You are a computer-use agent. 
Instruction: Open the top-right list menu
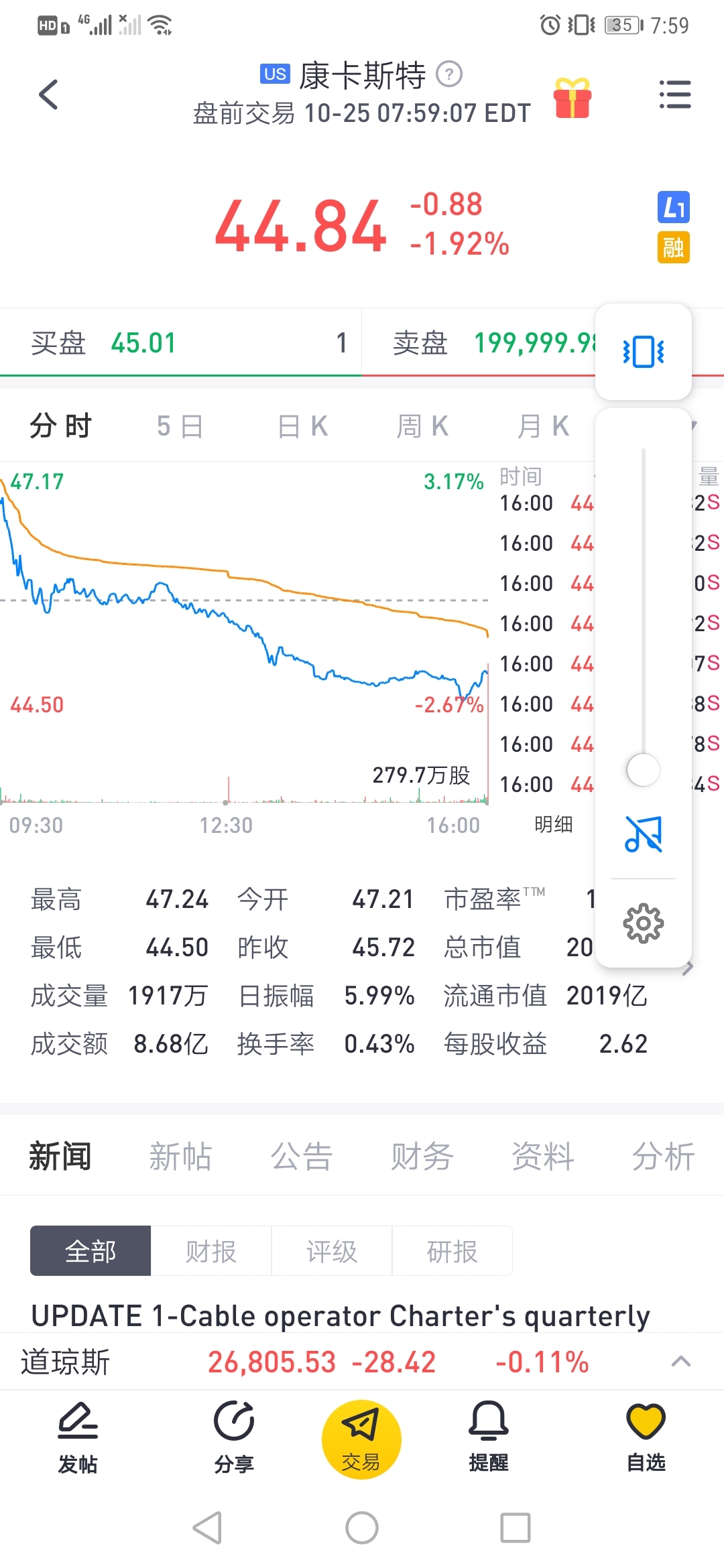pos(674,94)
